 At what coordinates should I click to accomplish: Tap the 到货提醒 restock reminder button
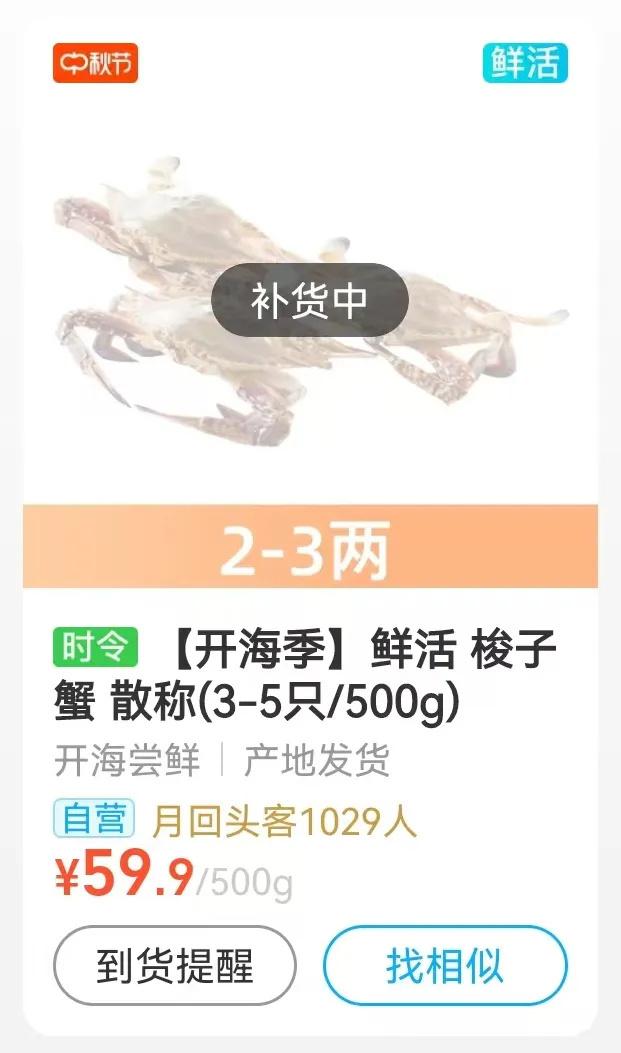point(175,966)
